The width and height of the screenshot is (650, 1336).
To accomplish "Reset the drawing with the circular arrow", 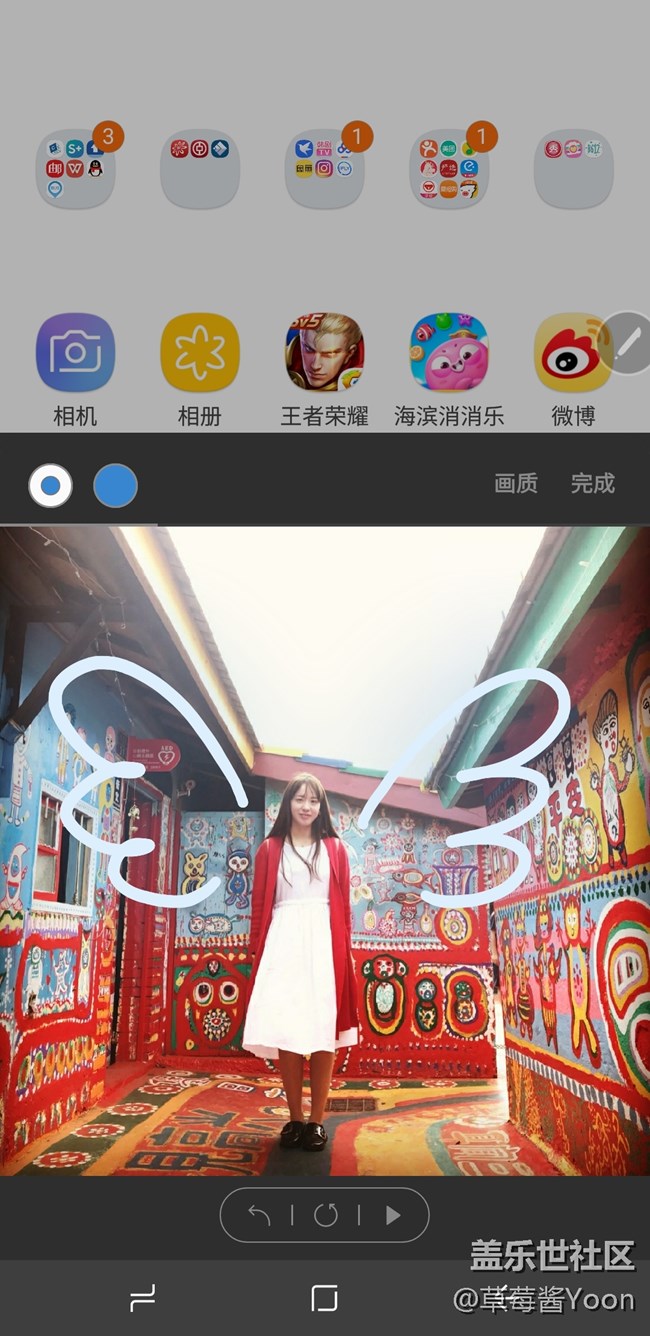I will (x=325, y=1215).
